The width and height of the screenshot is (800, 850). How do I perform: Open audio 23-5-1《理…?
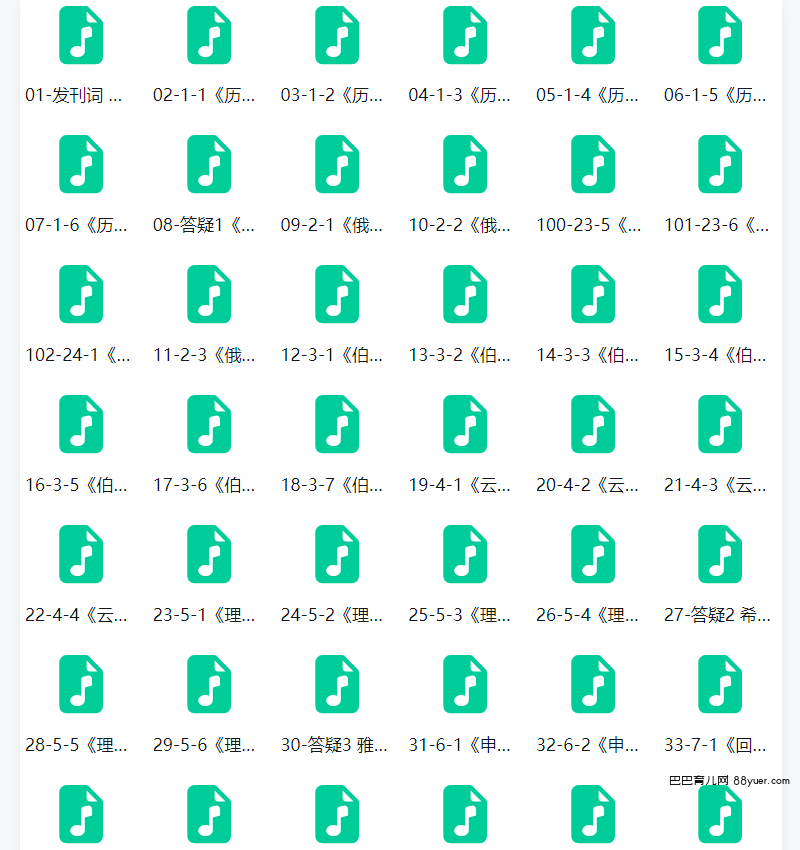click(209, 554)
